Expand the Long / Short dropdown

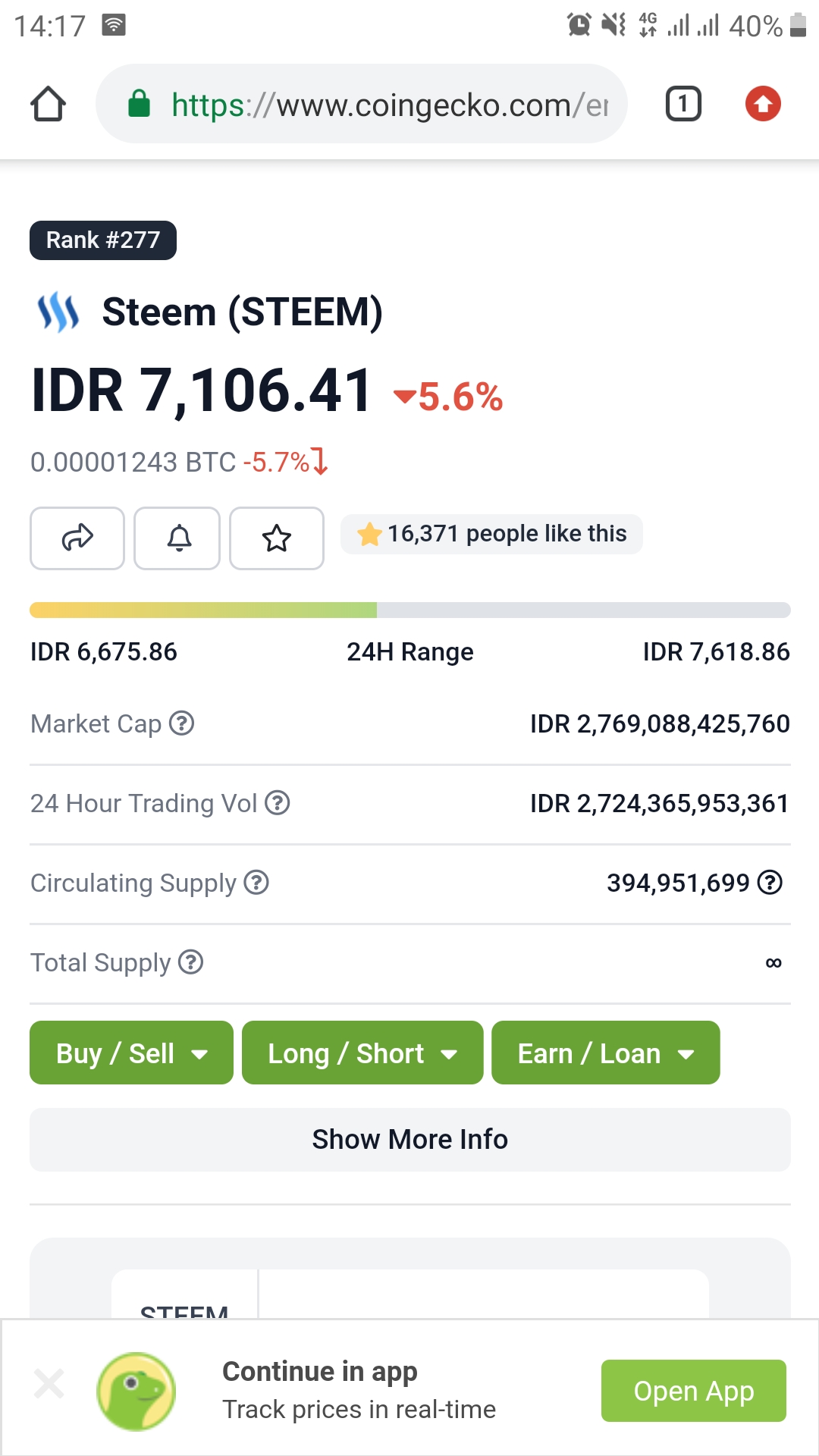point(362,1053)
